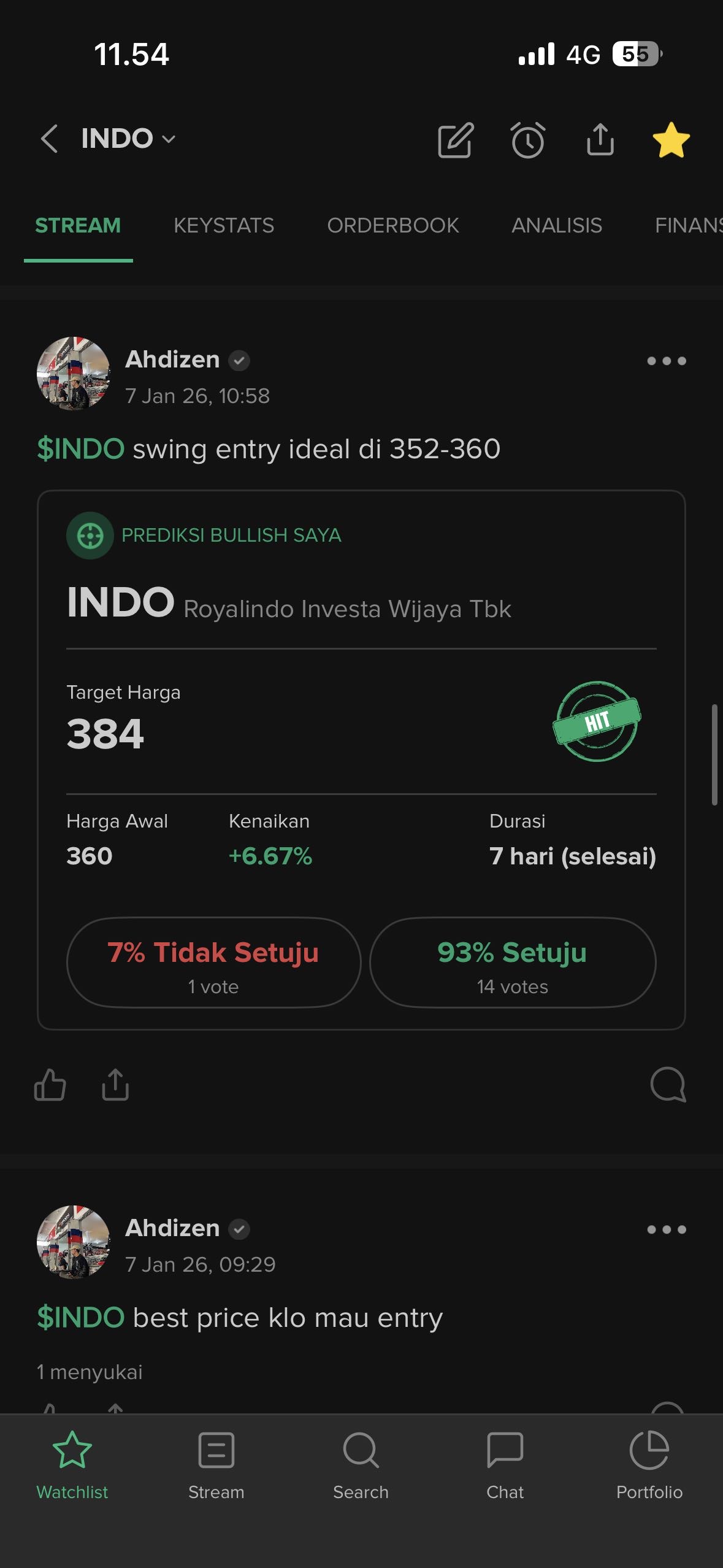Set a price alert with the alarm clock icon
723x1568 pixels.
point(527,140)
